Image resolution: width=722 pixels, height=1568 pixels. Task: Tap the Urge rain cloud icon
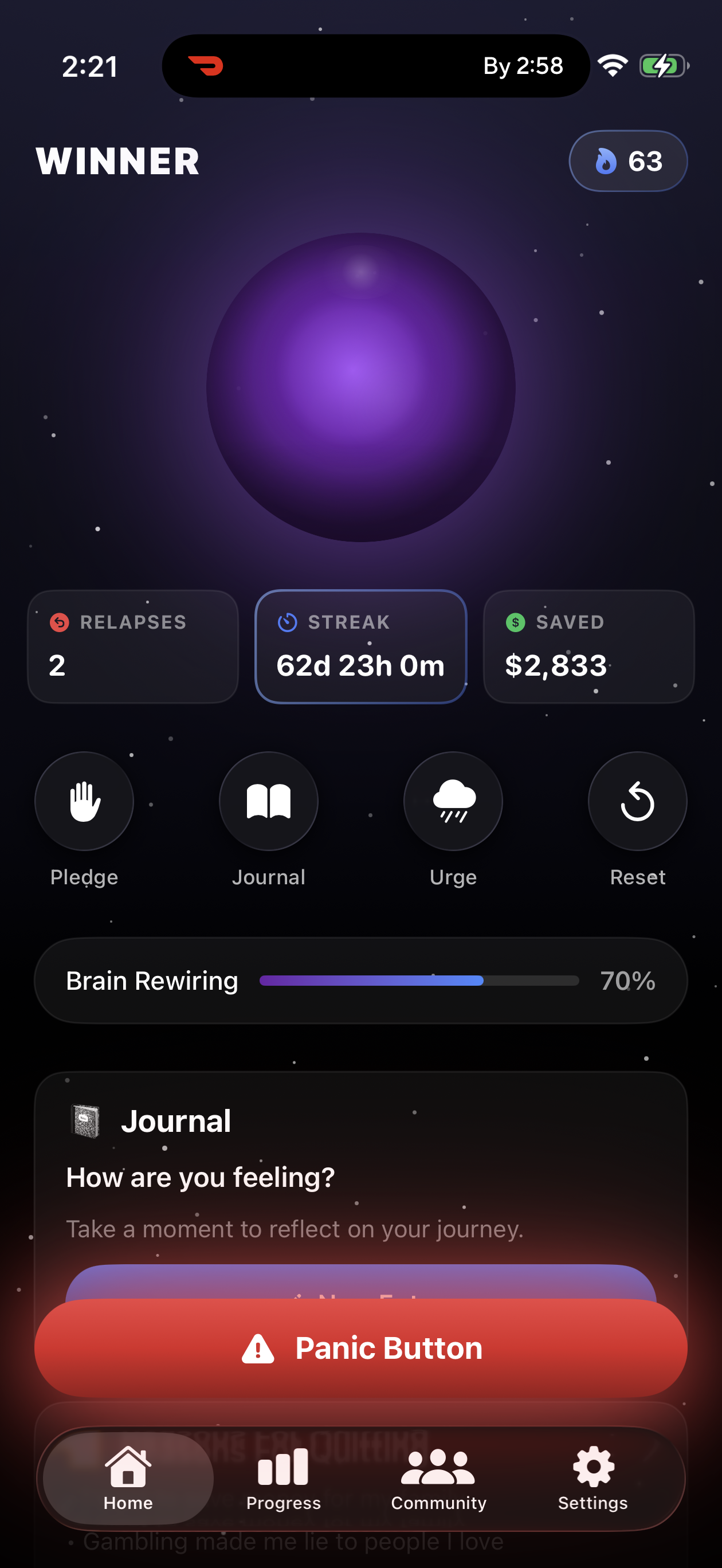point(453,802)
